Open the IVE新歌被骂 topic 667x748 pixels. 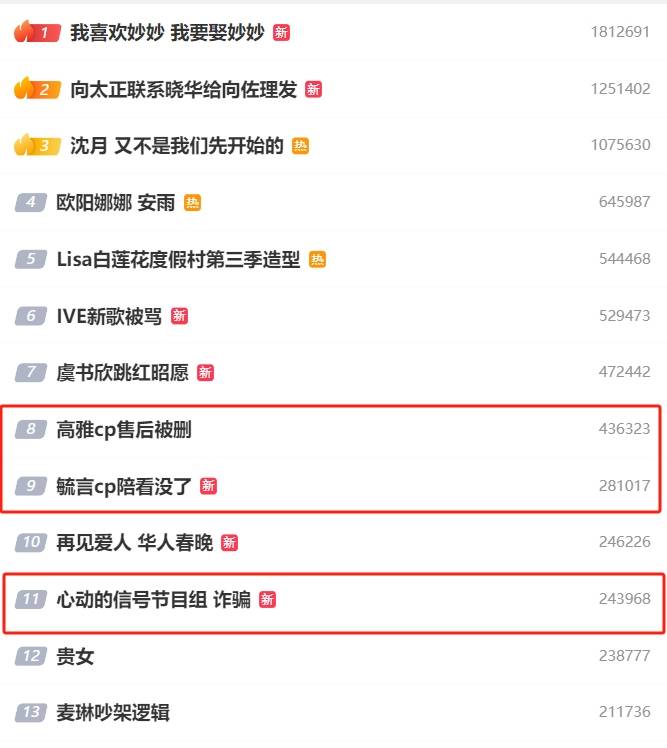point(109,316)
